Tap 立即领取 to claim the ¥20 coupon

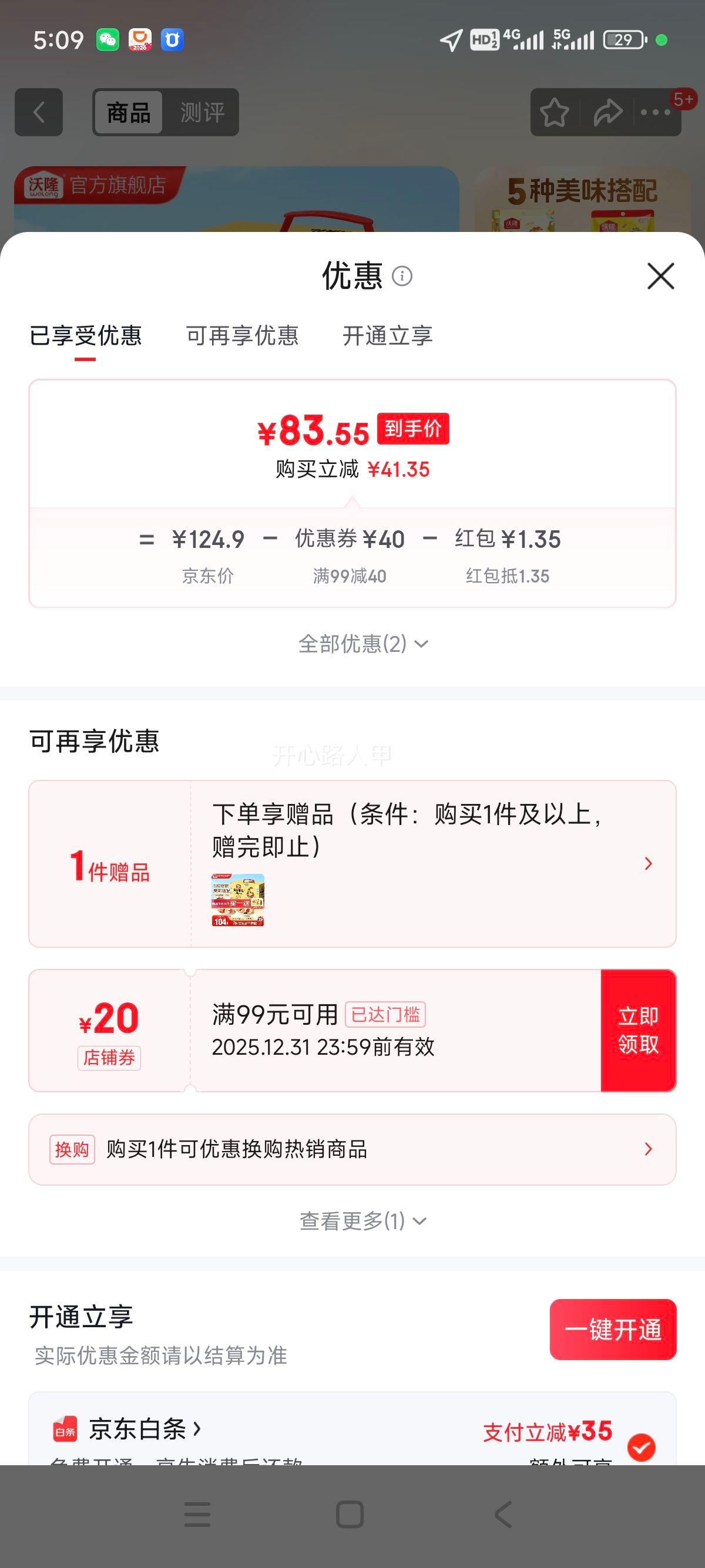(x=639, y=1029)
